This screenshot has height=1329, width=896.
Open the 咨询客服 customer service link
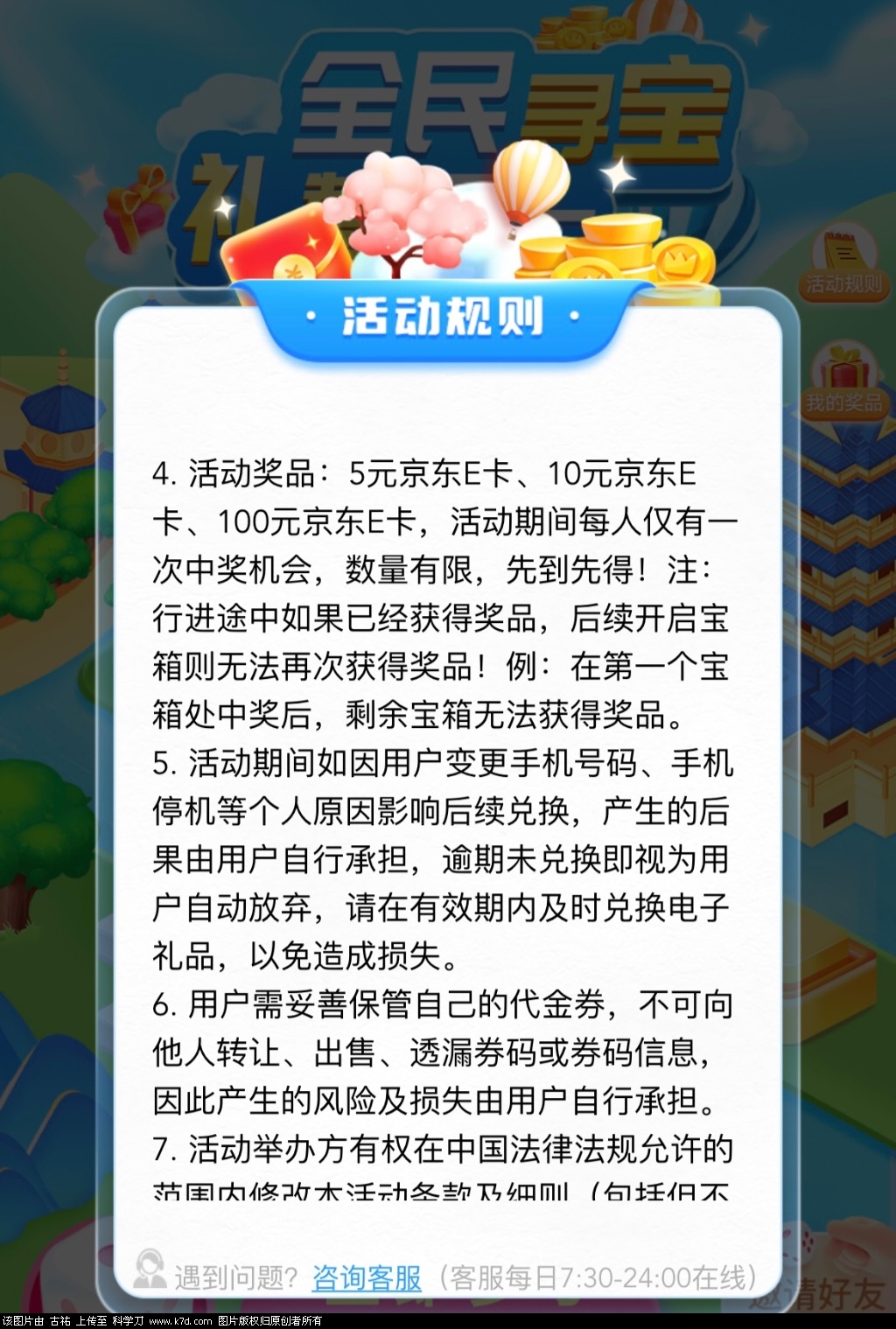(x=367, y=1277)
